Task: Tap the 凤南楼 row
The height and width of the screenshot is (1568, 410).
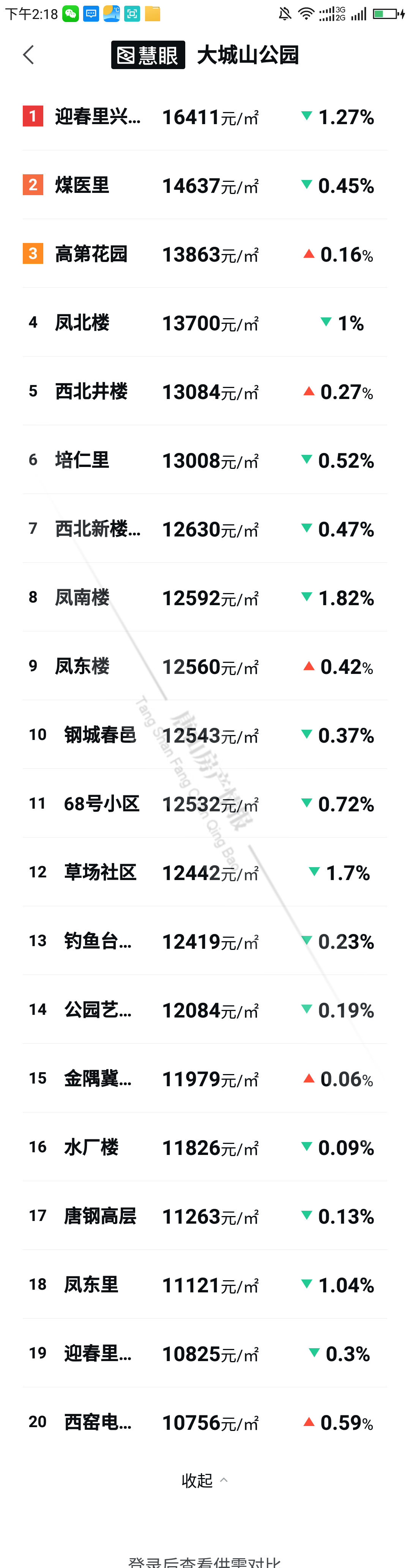Action: point(204,598)
